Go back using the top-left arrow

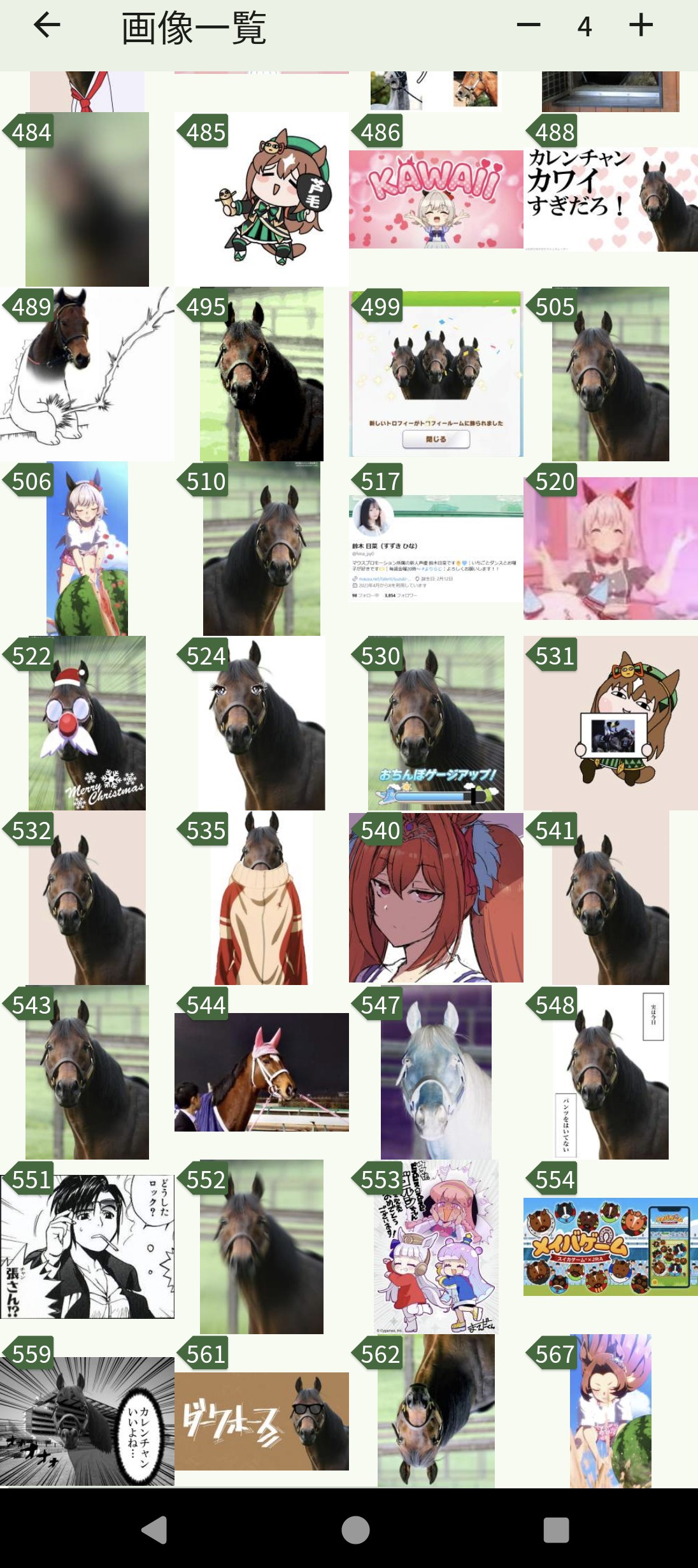[46, 25]
